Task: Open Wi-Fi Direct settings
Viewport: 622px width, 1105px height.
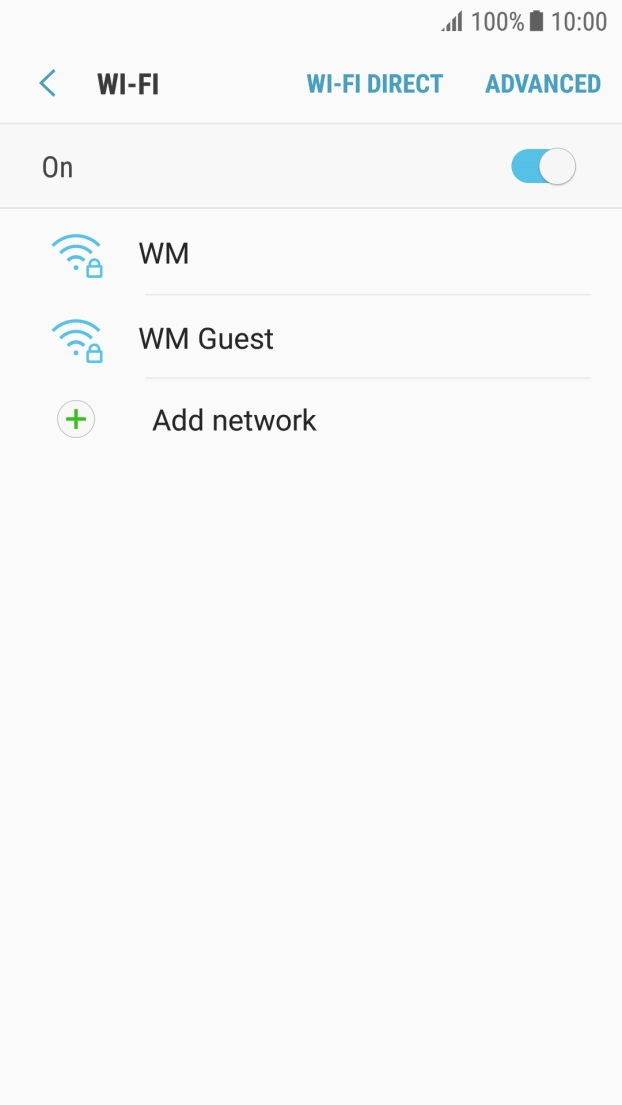Action: coord(374,84)
